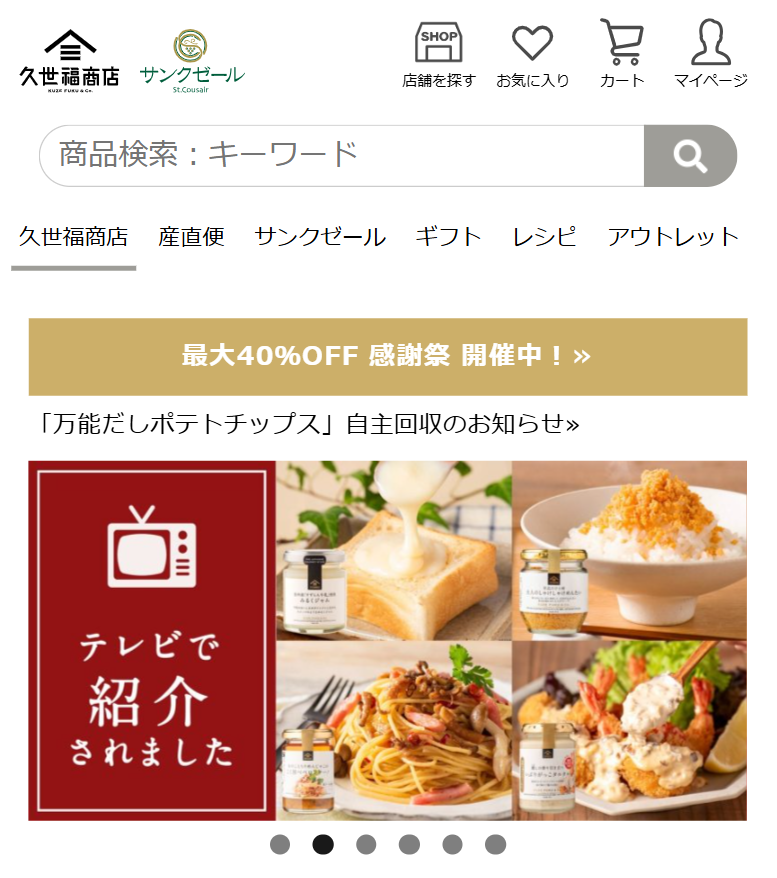The image size is (777, 878).
Task: Open the 最大40%OFF 感謝祭 banner
Action: [387, 356]
